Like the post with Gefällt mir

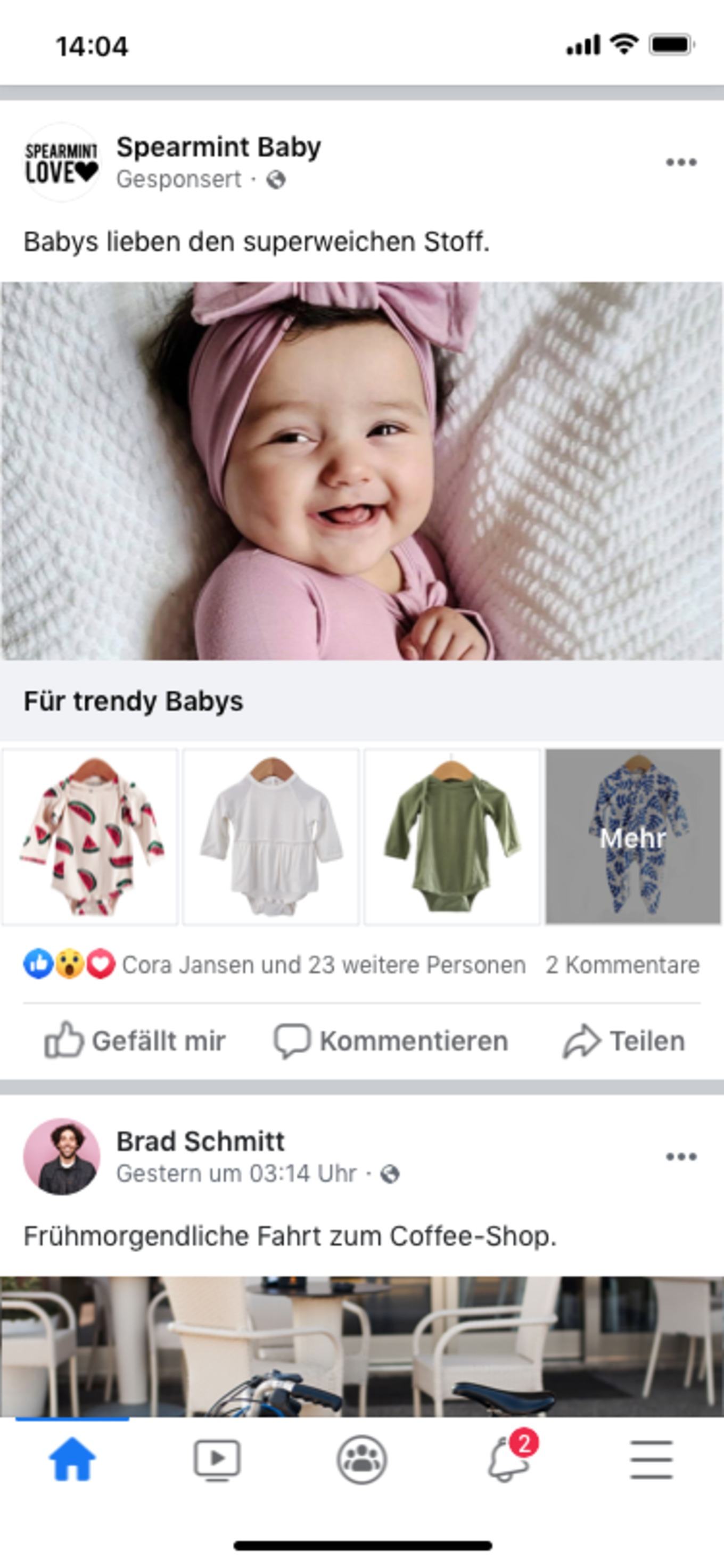[x=135, y=1040]
